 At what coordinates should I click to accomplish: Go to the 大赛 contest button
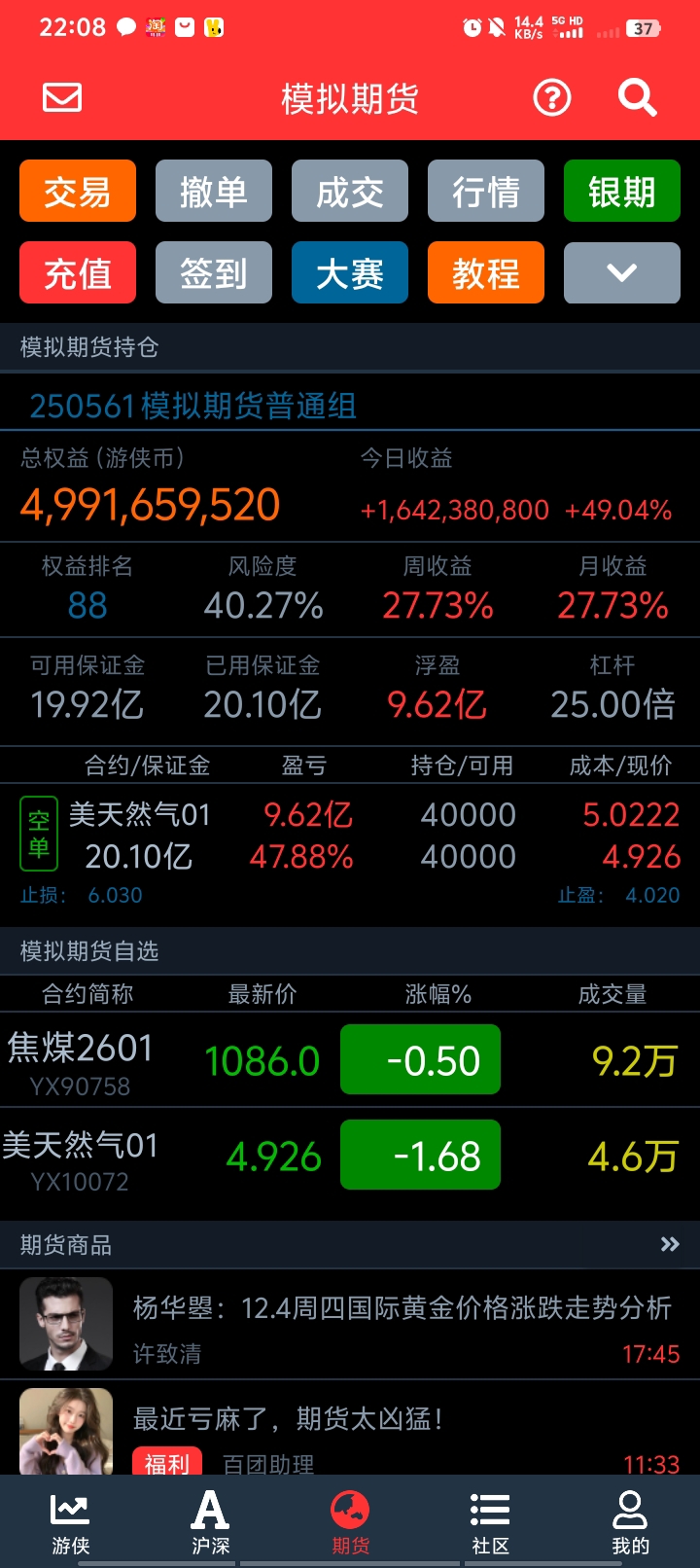tap(350, 273)
